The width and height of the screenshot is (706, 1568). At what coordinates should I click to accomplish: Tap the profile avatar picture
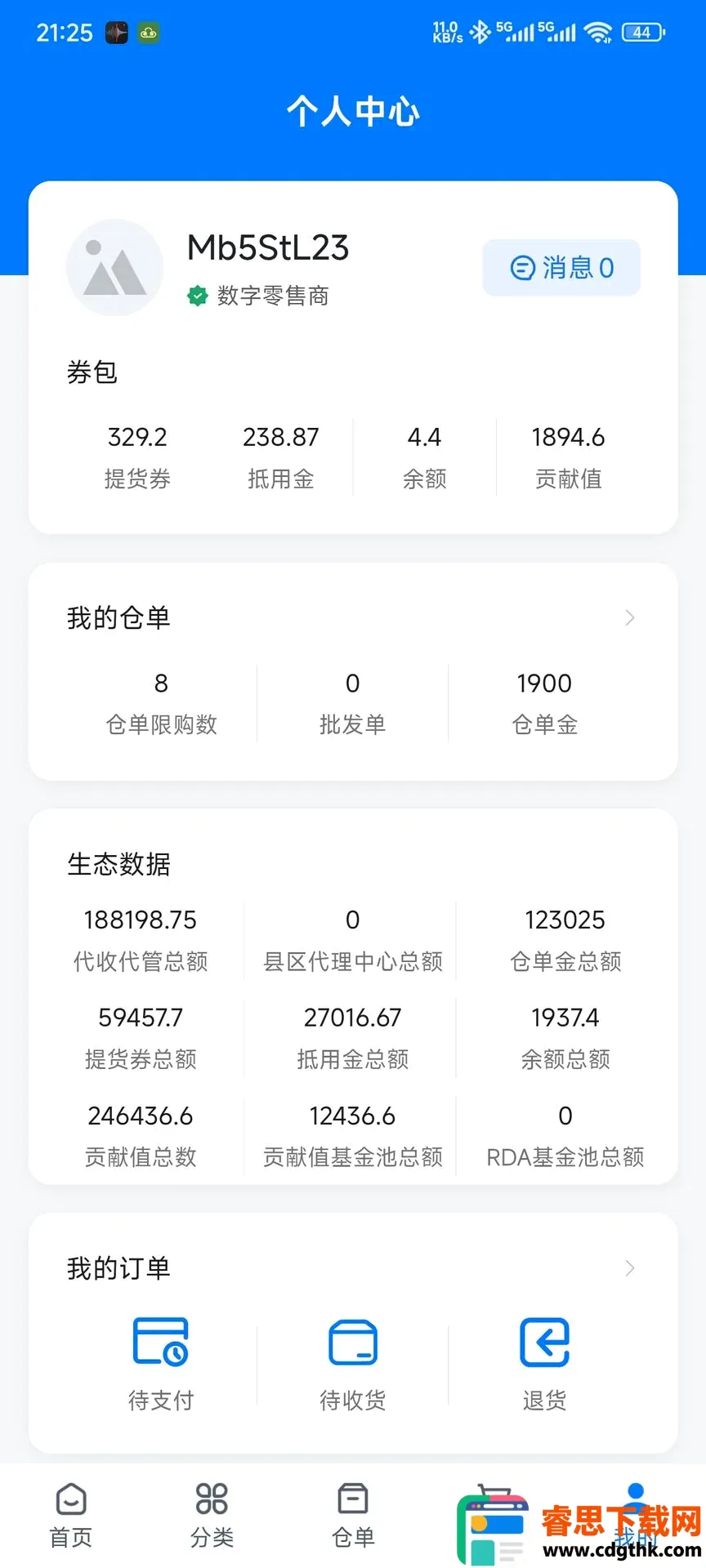tap(115, 268)
